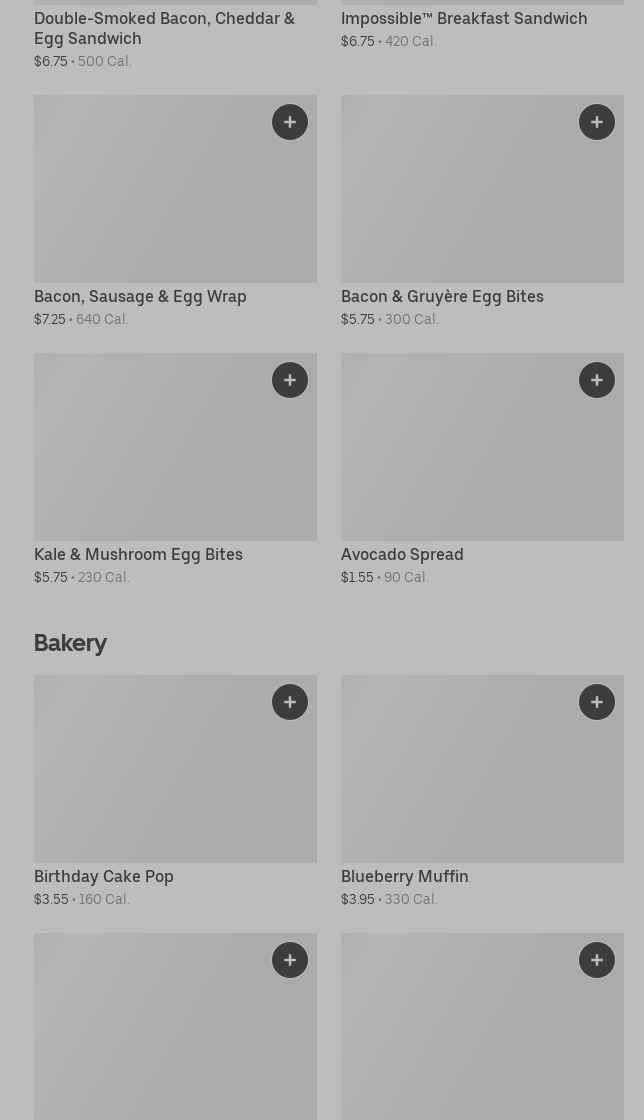Open Bacon, Sausage & Egg Wrap item

(140, 296)
